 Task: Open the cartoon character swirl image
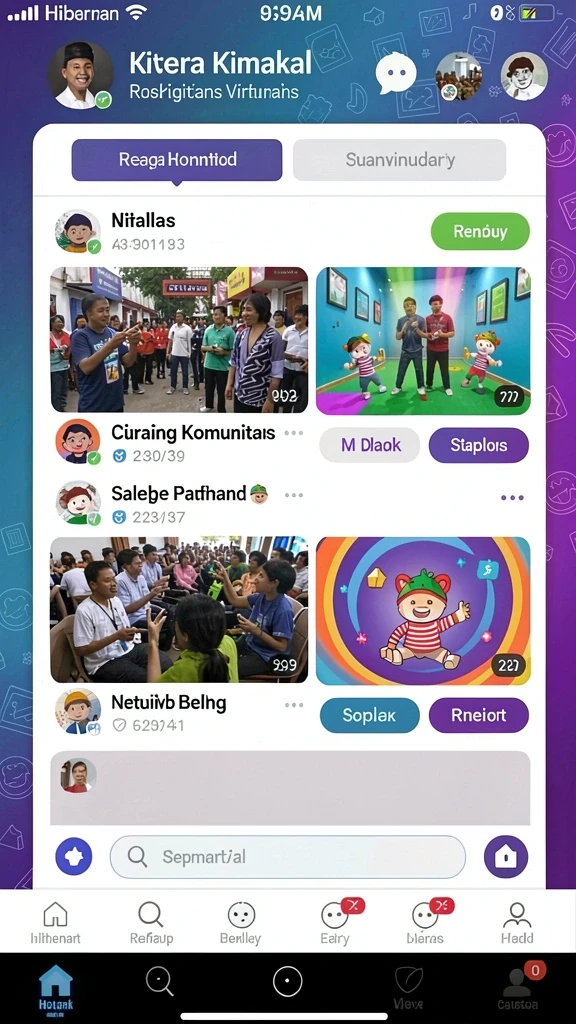(x=423, y=611)
